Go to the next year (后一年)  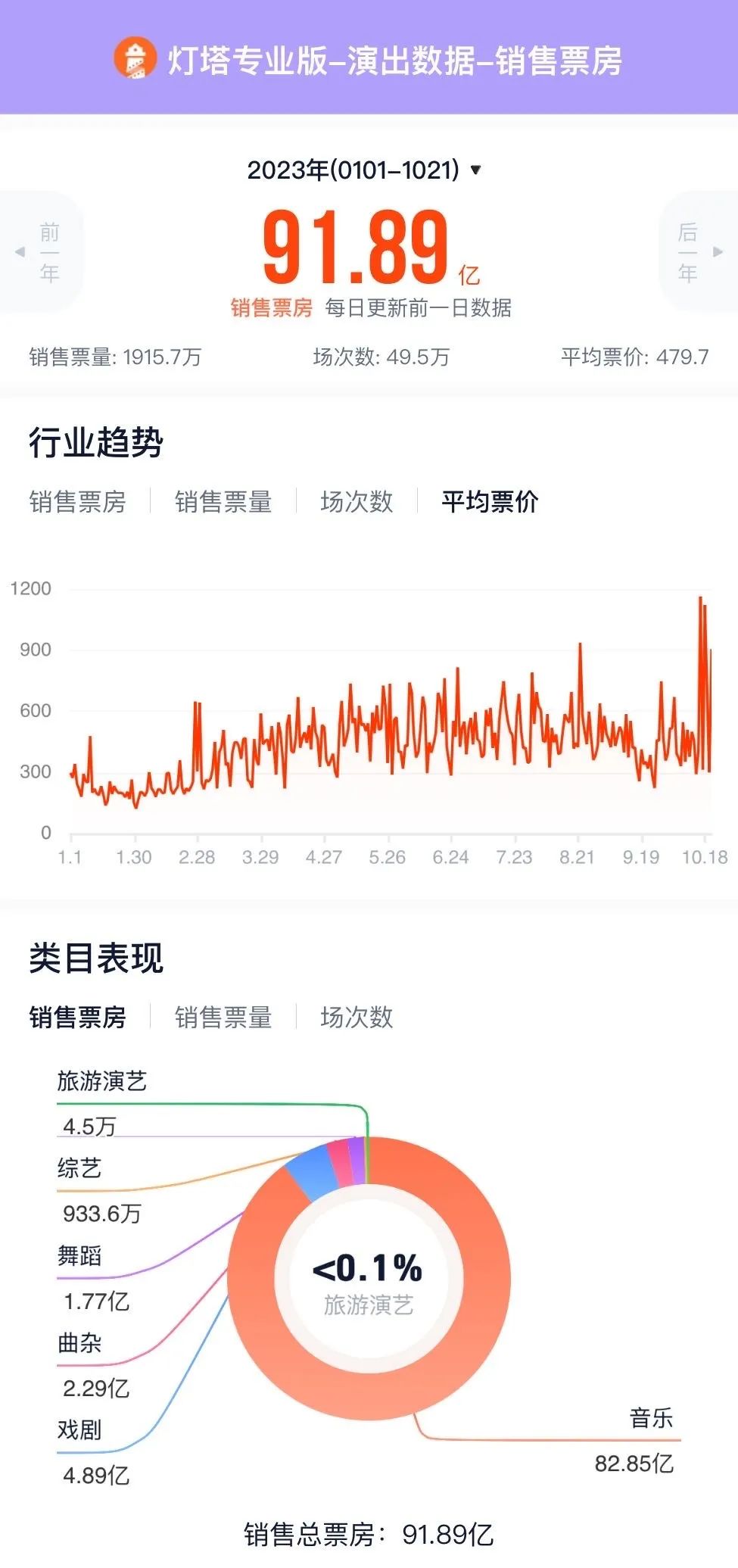click(697, 252)
